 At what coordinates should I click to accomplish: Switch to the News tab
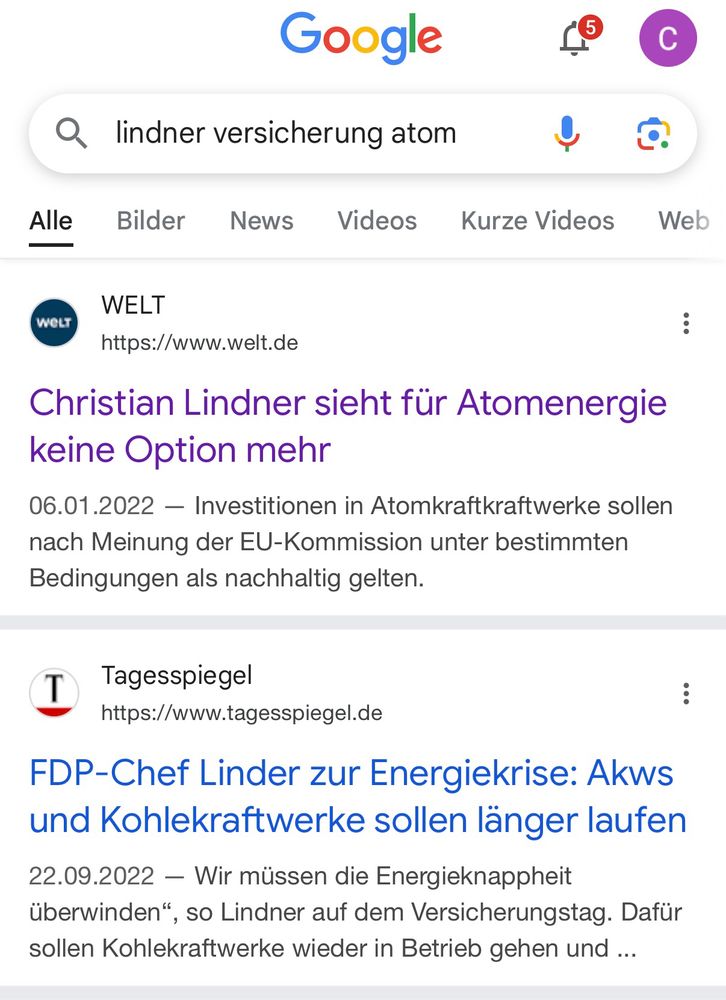tap(261, 221)
